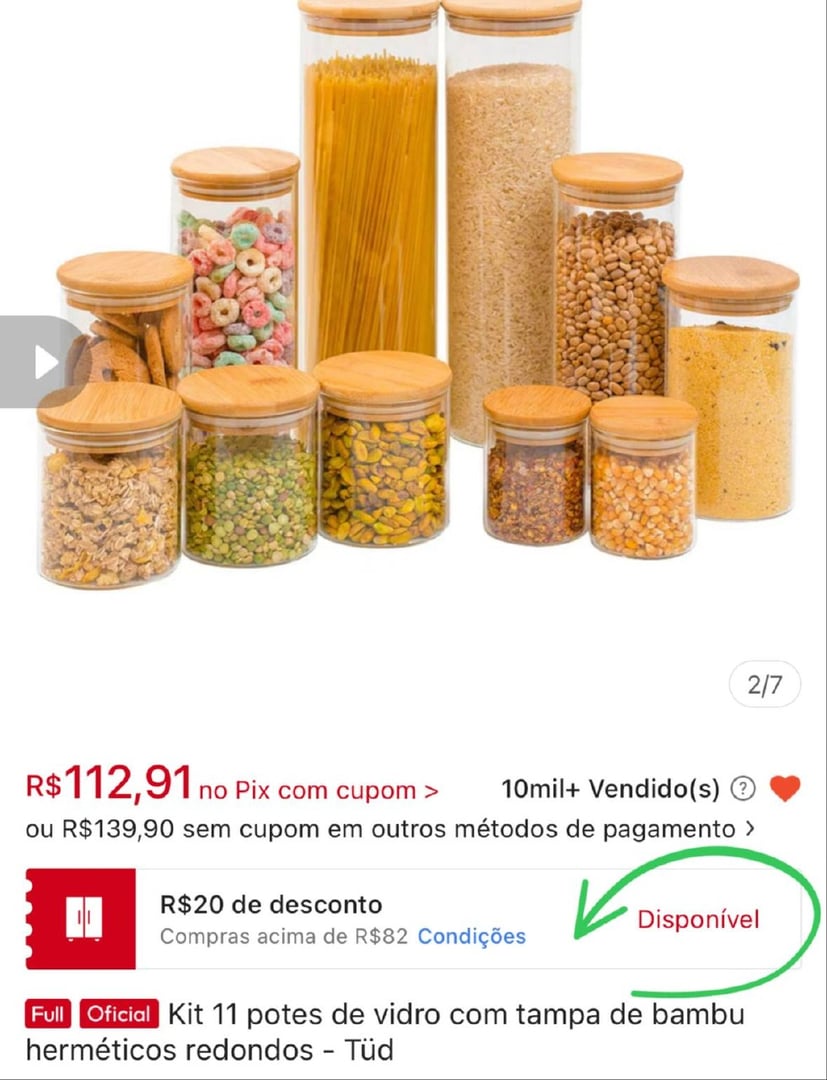Click the Disponível coupon label
827x1080 pixels.
click(699, 919)
